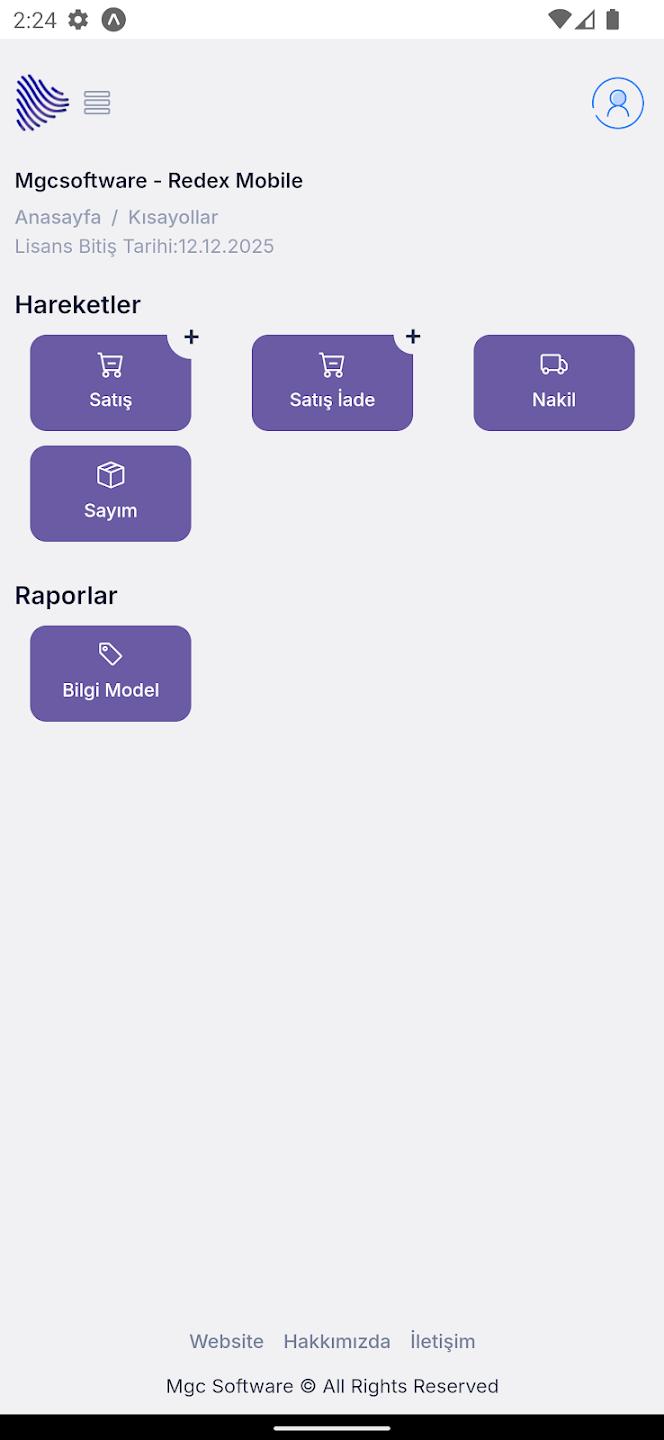Go to Anasayfa in the breadcrumb
664x1440 pixels.
(58, 217)
